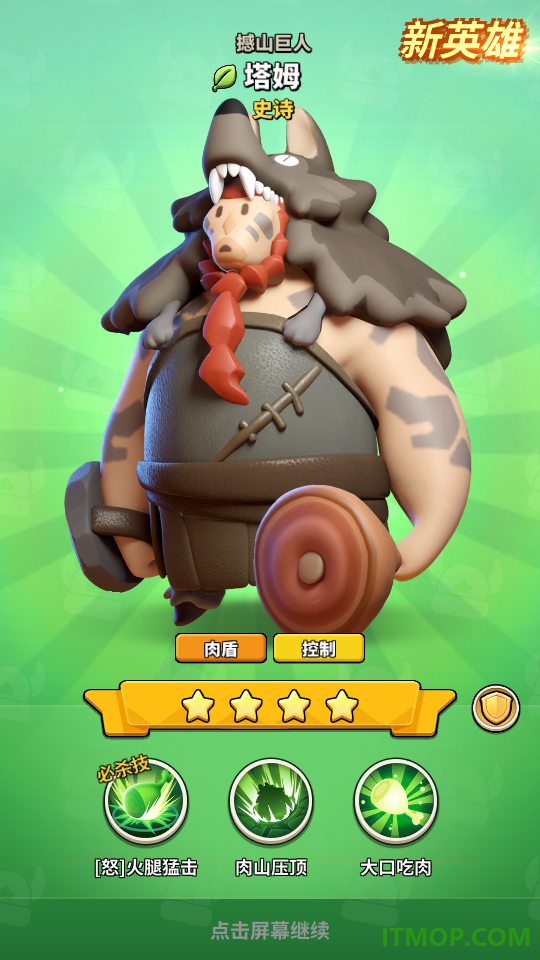Select the 控制 role tag
The width and height of the screenshot is (540, 960).
[319, 648]
